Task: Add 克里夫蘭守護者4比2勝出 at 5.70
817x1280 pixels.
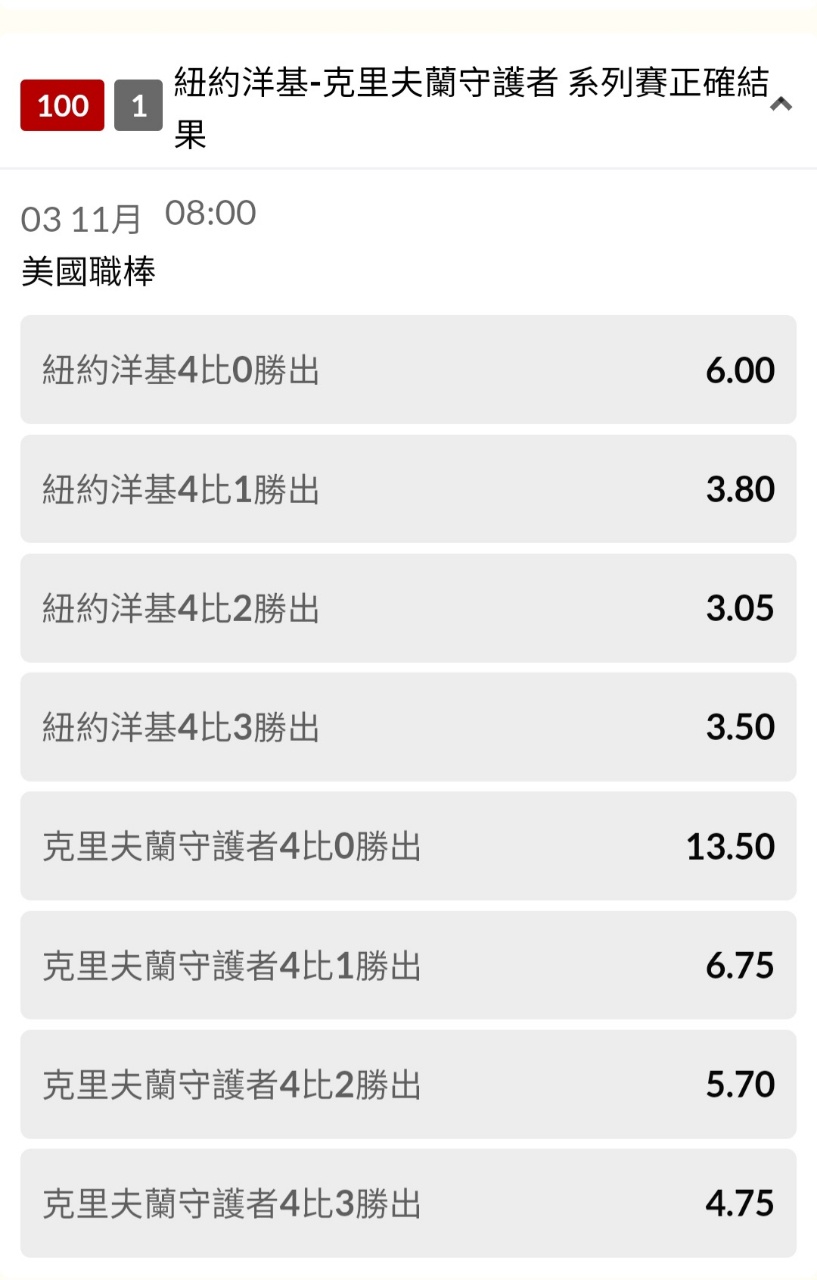Action: [408, 1084]
